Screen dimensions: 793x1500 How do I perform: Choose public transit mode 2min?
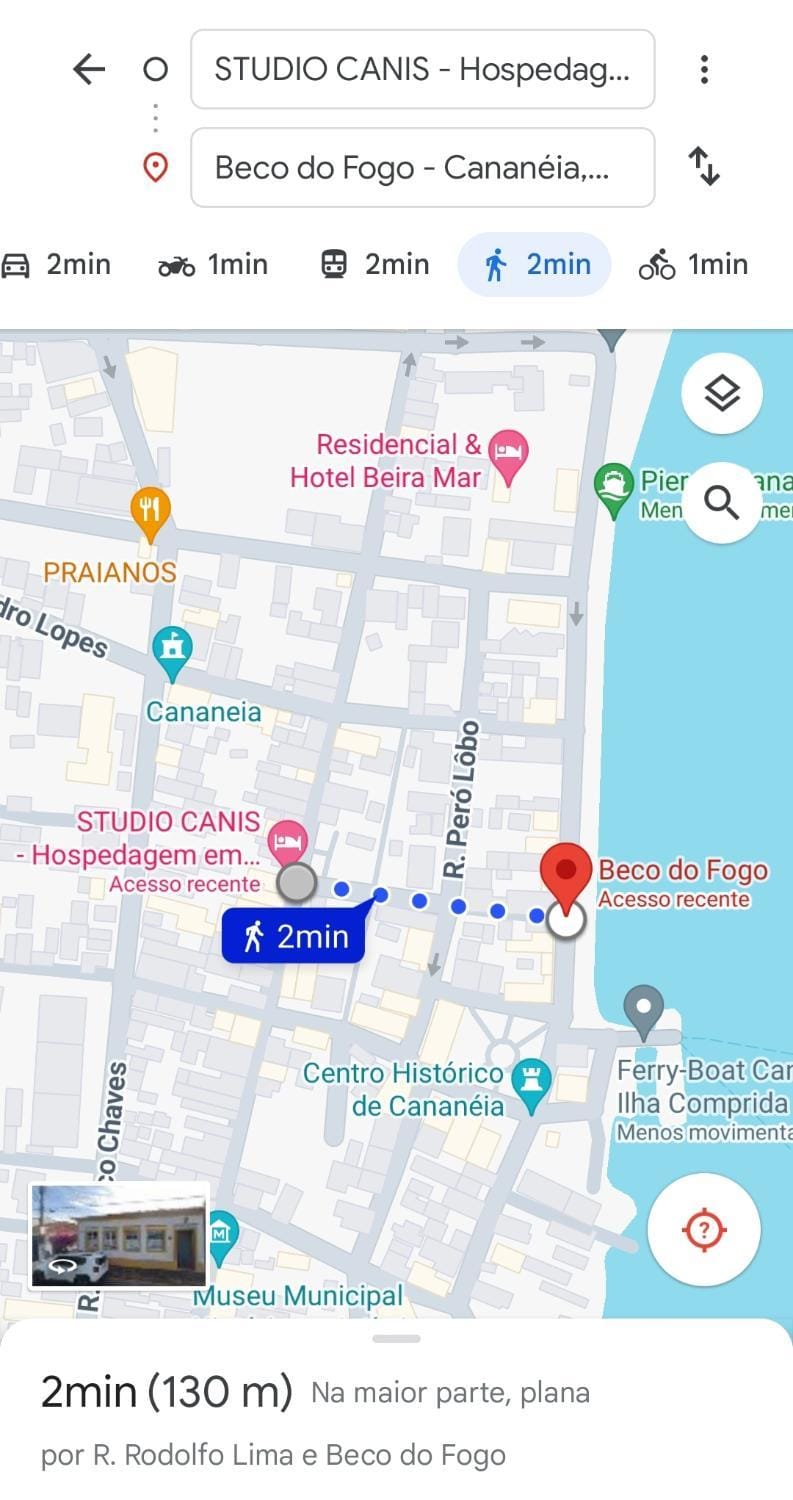point(374,265)
